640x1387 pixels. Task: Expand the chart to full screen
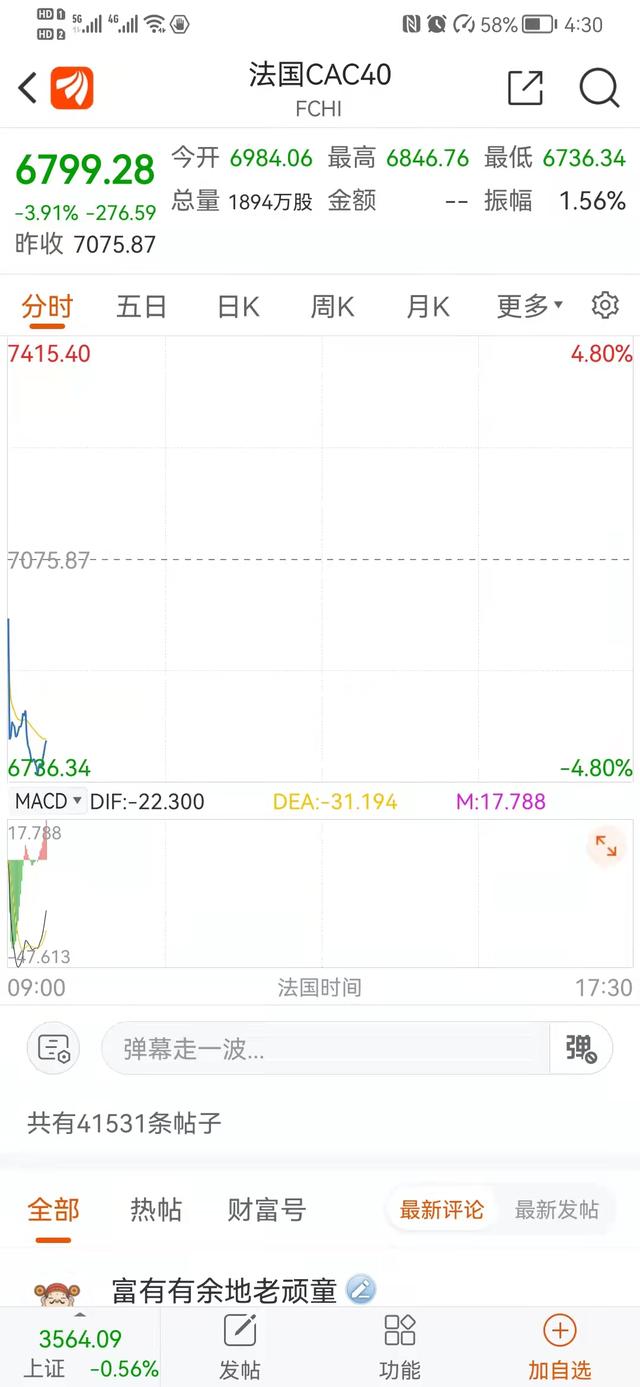606,846
